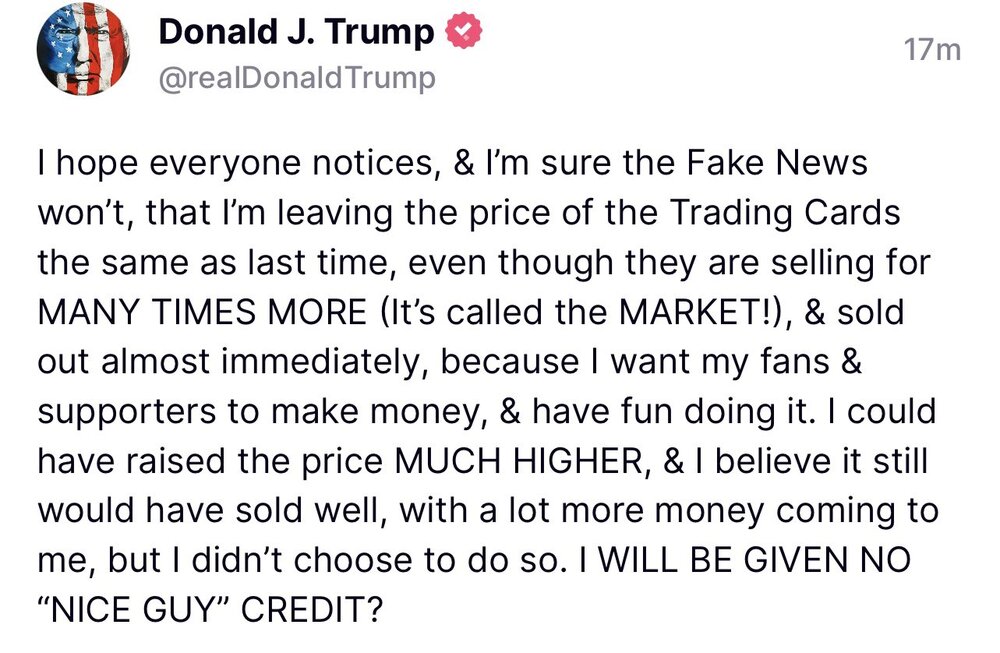Screen dimensions: 1000x653
Task: Tap the Donald J. Trump display name
Action: point(296,33)
